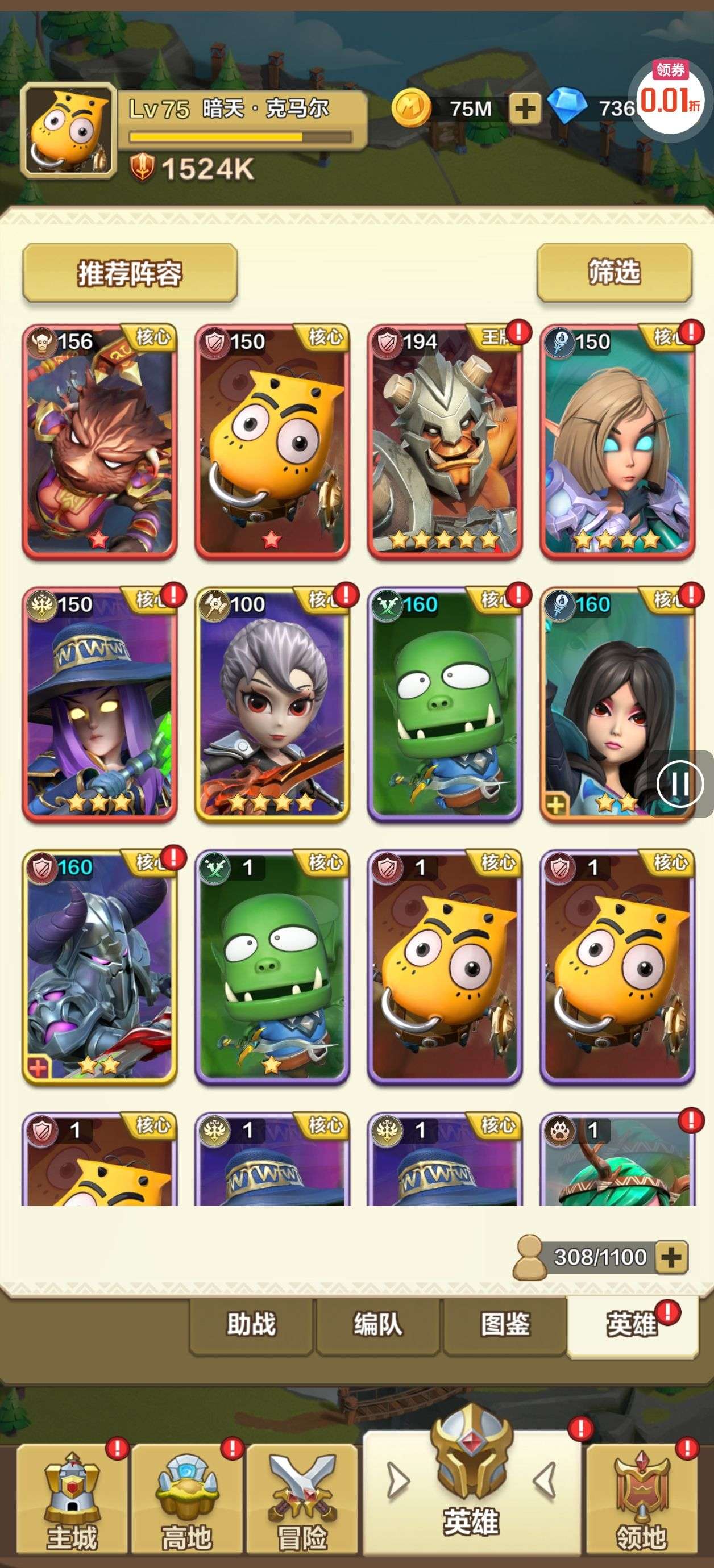This screenshot has width=714, height=1568.
Task: Expand hero capacity with 308/1100 plus button
Action: coord(671,1257)
